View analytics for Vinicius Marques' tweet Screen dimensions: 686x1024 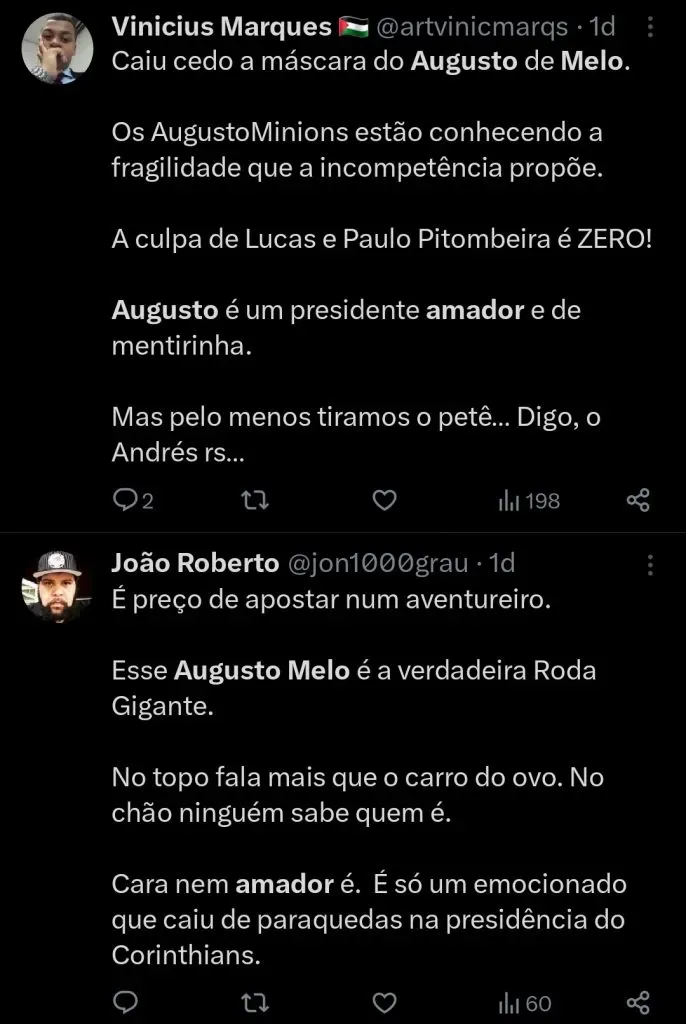(x=529, y=500)
